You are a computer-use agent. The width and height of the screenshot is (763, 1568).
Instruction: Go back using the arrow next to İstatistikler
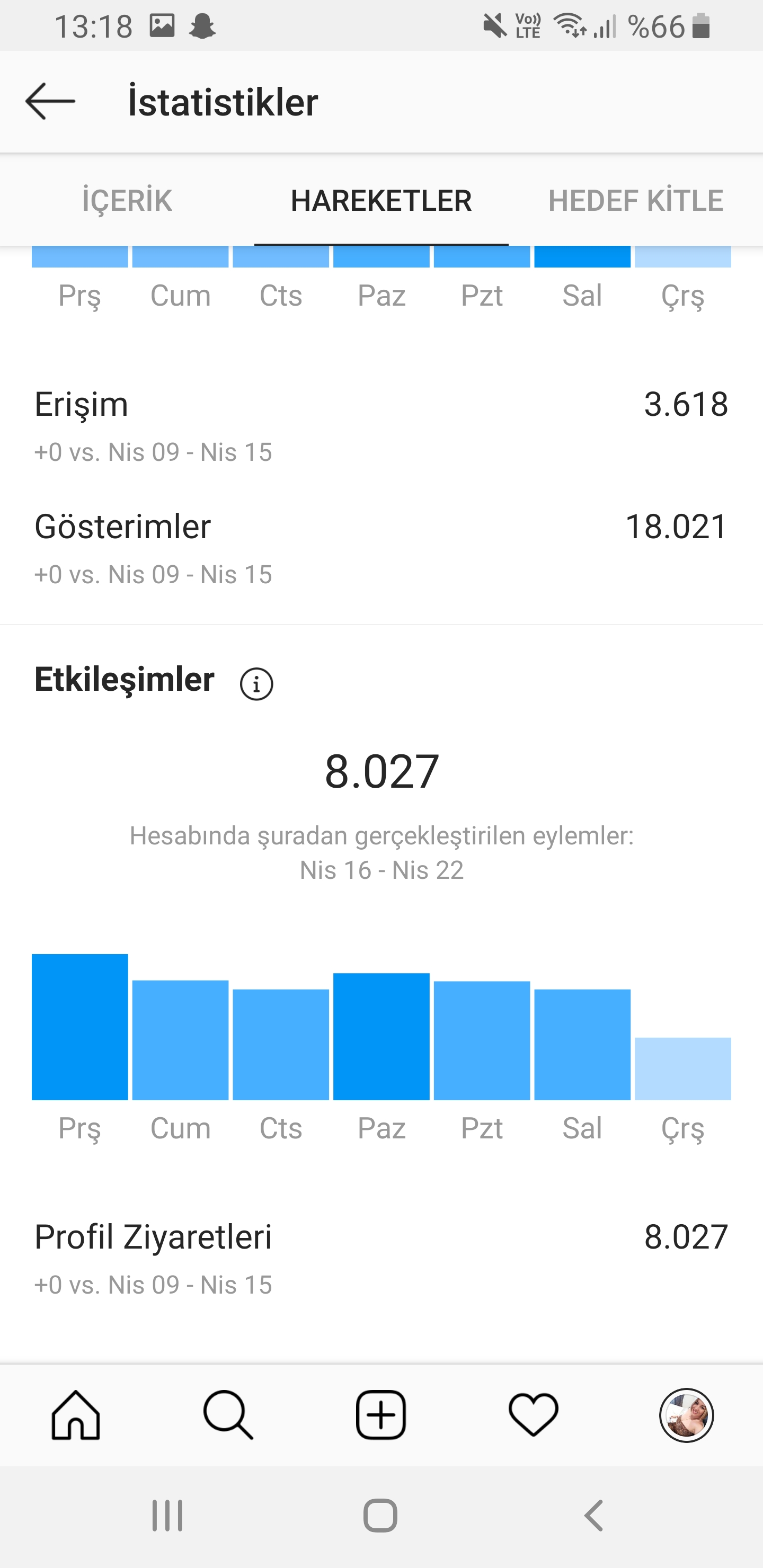(50, 101)
